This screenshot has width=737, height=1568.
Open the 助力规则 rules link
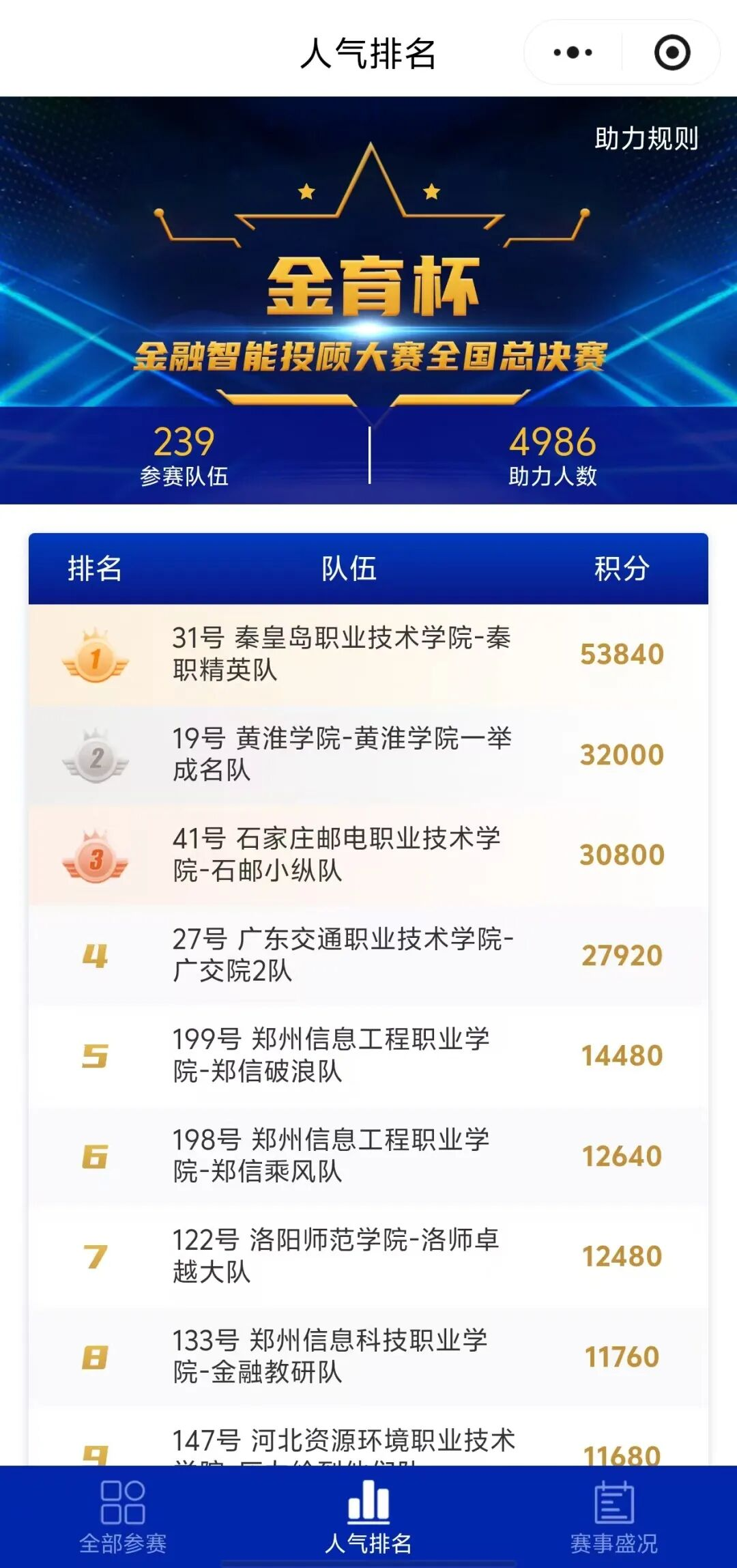644,139
